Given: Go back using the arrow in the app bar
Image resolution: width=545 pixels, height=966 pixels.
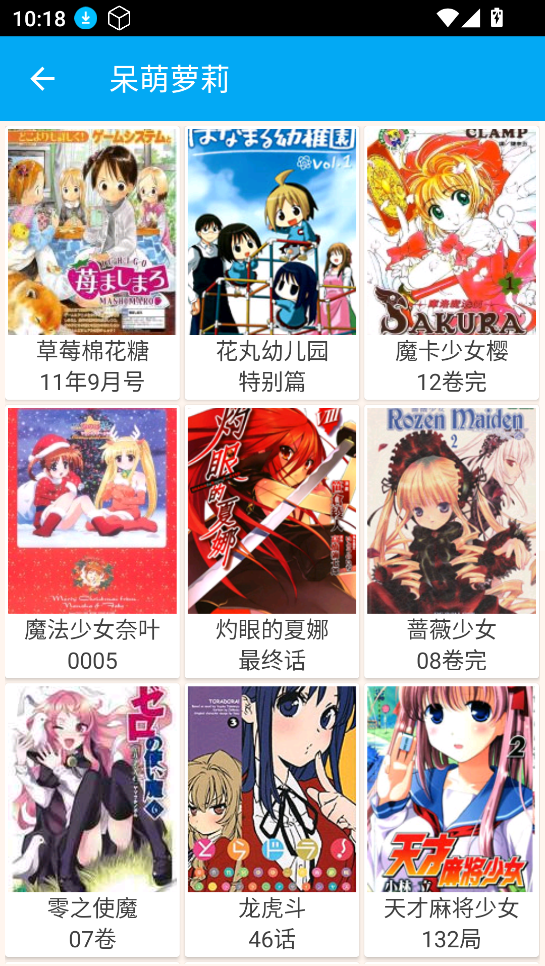Looking at the screenshot, I should click(x=42, y=79).
